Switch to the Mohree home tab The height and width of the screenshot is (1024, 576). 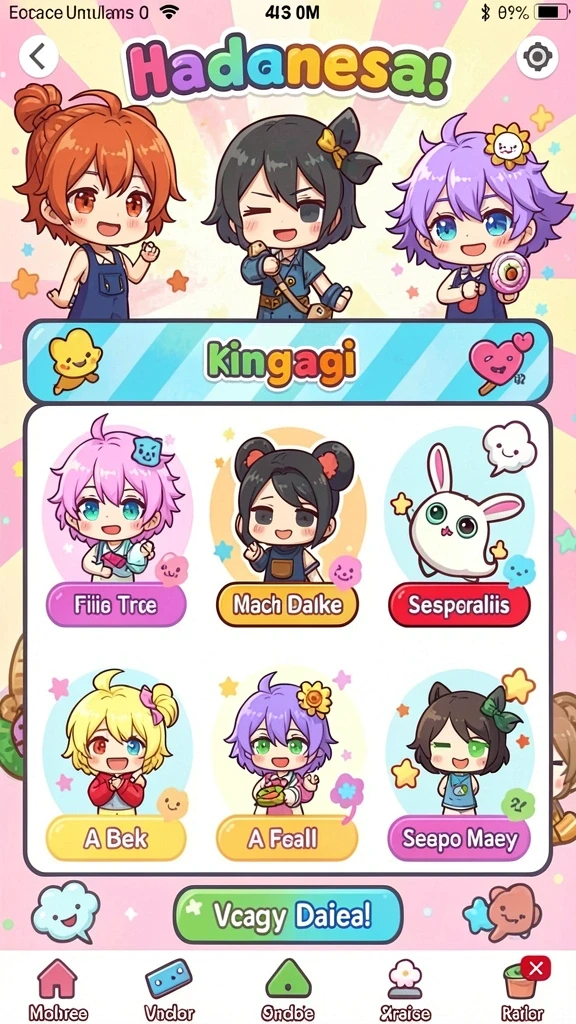pyautogui.click(x=57, y=989)
